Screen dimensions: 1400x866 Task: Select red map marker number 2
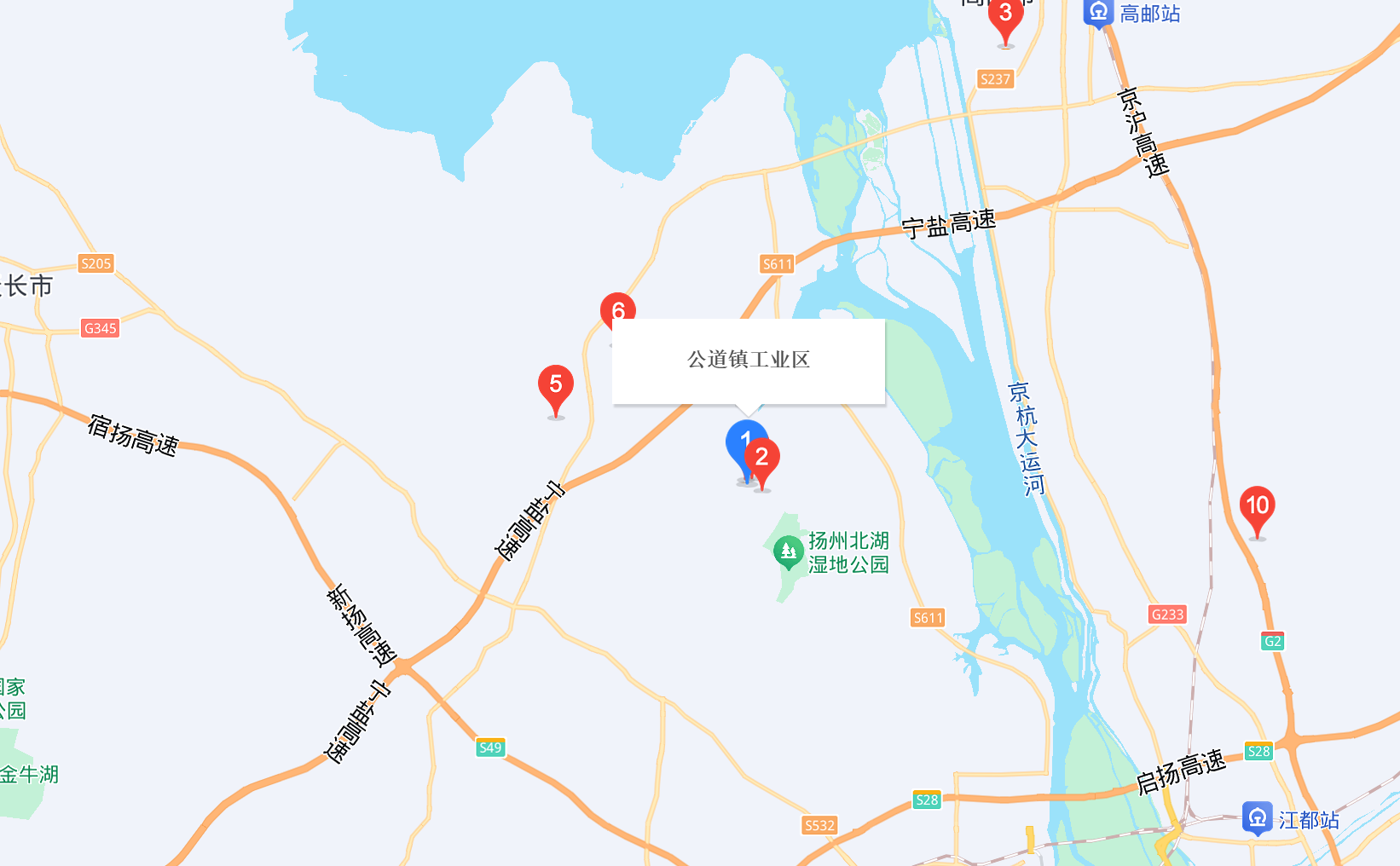coord(762,463)
